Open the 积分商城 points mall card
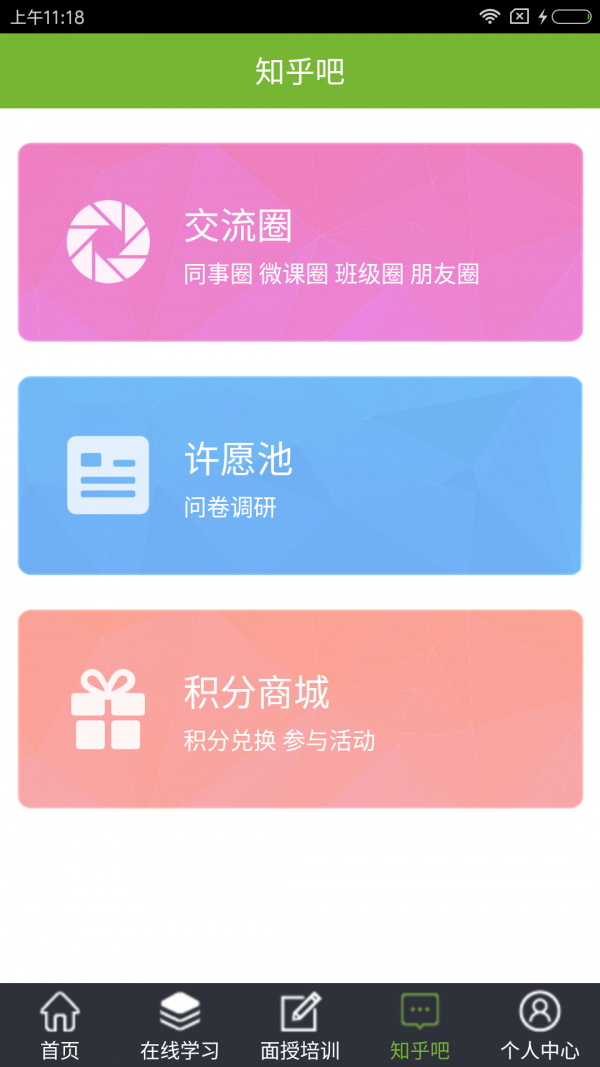The image size is (600, 1067). tap(300, 709)
